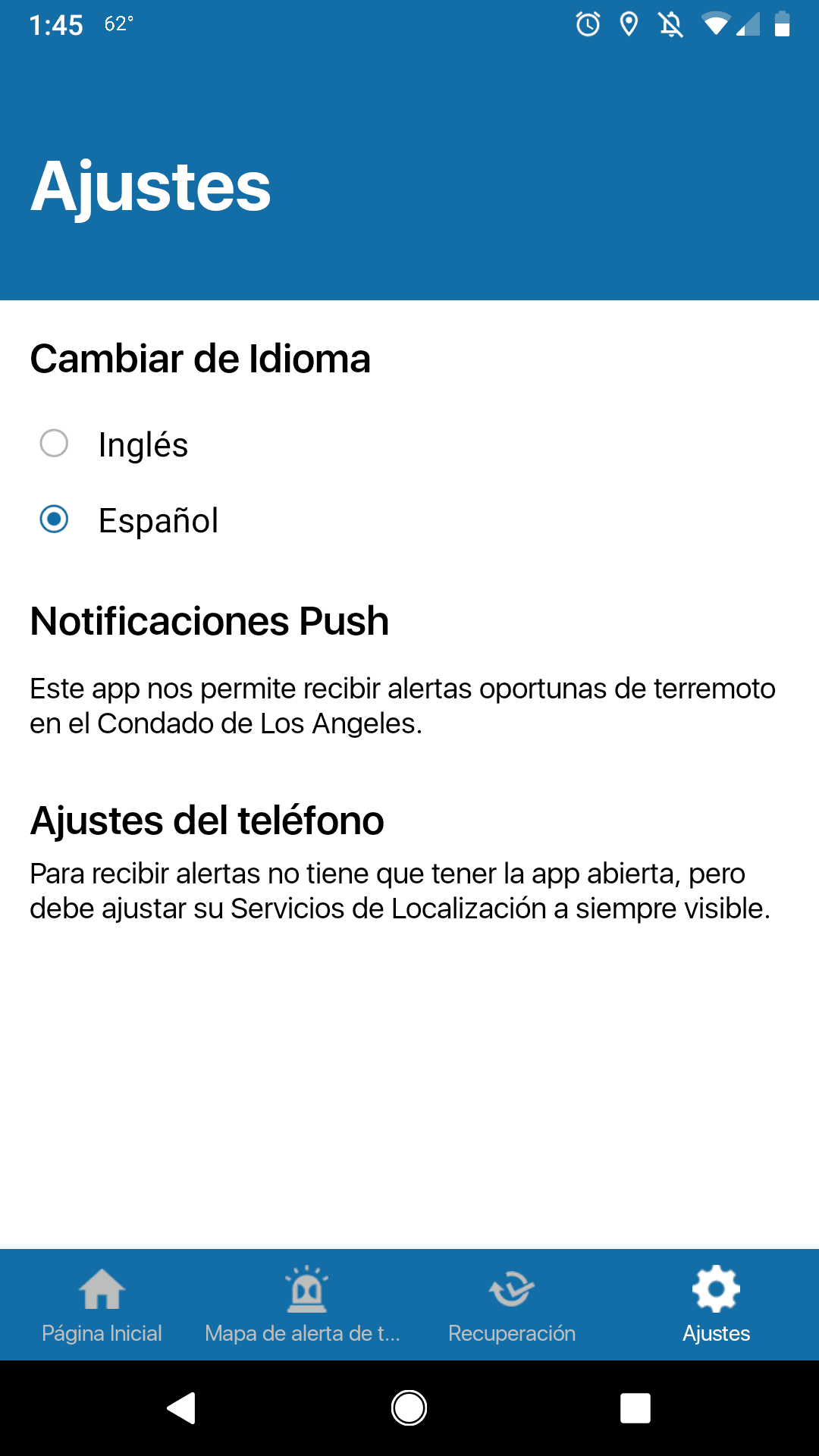Tap the location pin status bar icon

(629, 25)
